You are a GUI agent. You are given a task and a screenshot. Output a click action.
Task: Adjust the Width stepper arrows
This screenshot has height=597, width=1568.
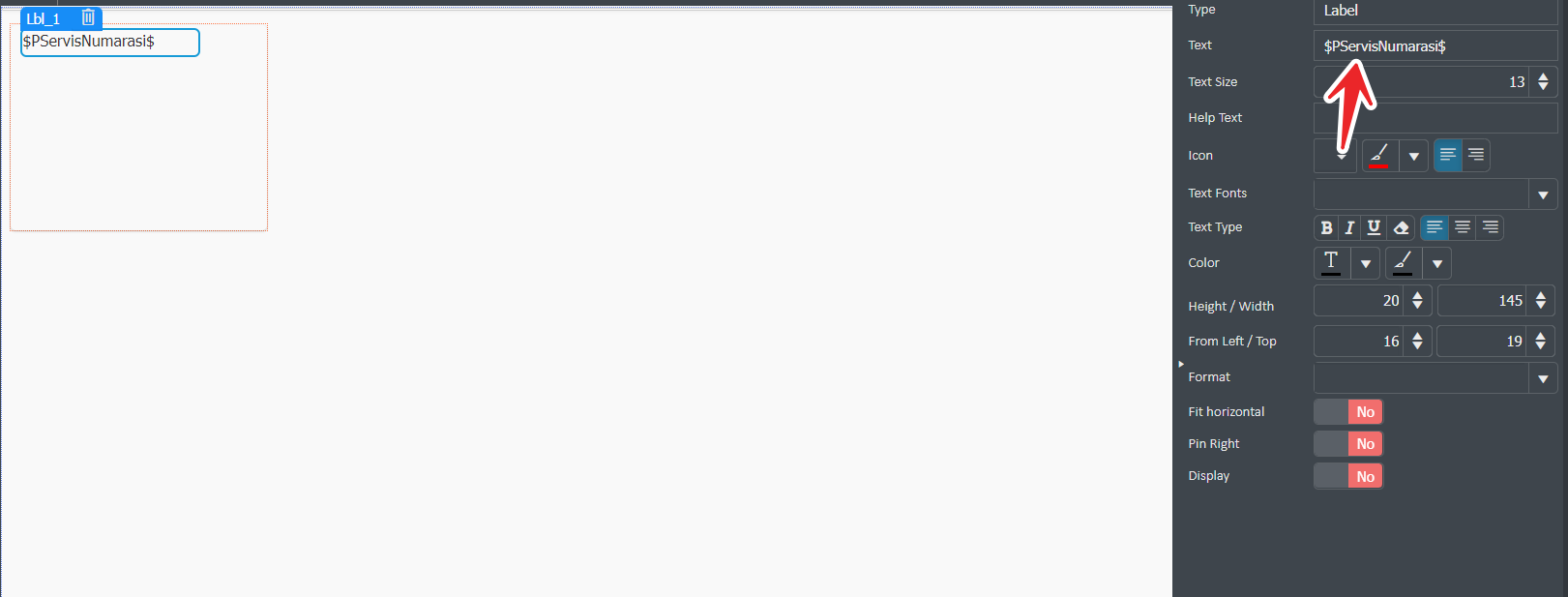[1541, 301]
